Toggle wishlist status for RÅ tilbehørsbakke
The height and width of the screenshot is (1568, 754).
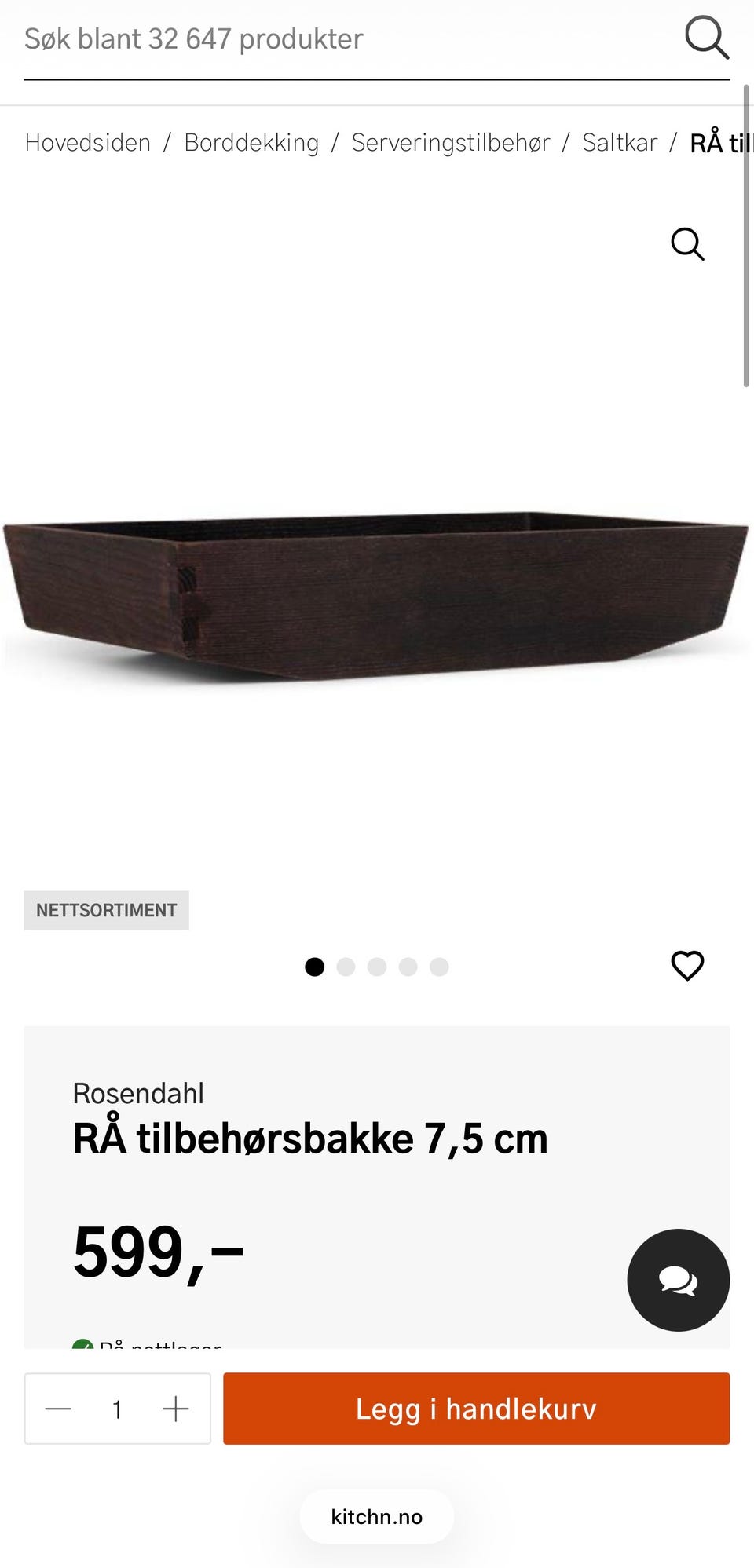click(687, 967)
